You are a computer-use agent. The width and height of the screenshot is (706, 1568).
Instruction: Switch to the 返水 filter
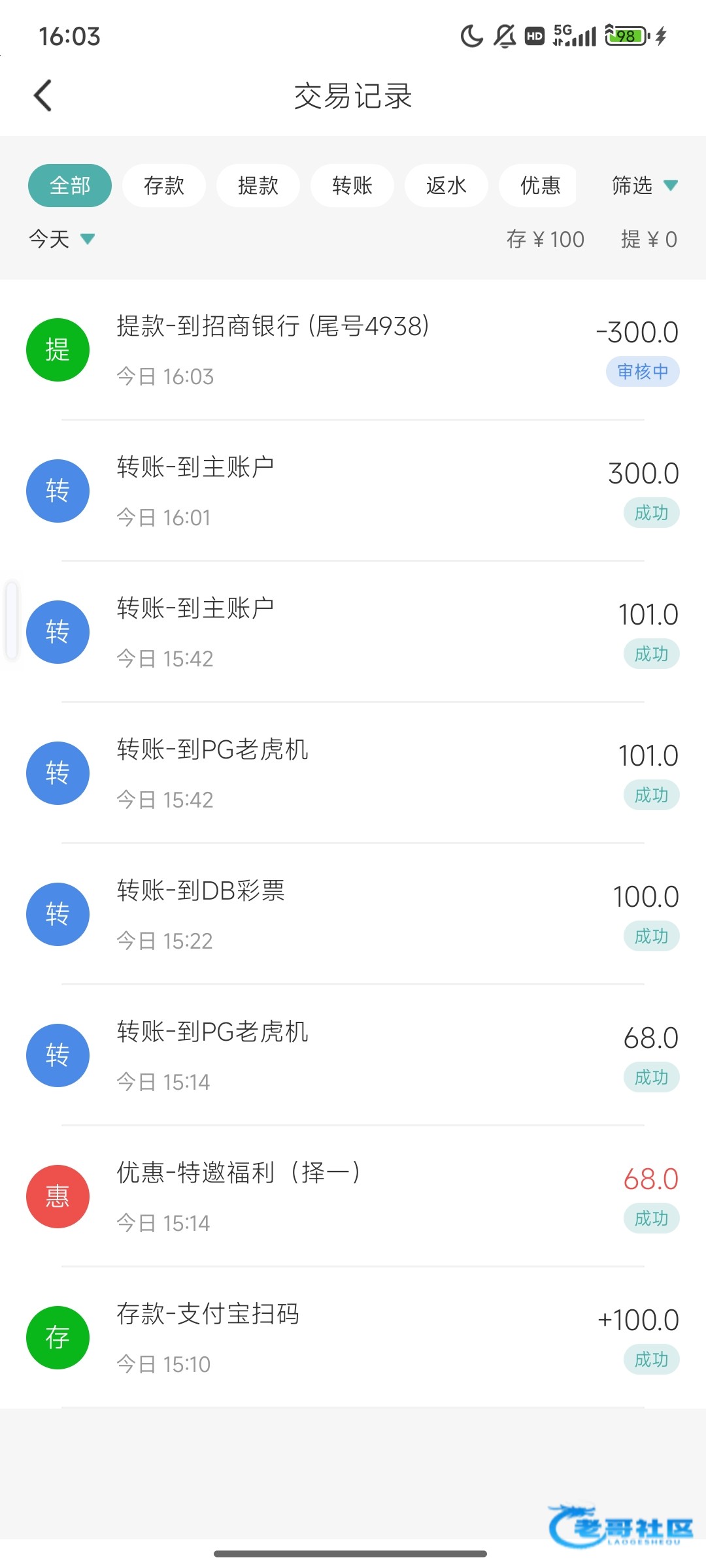click(446, 186)
